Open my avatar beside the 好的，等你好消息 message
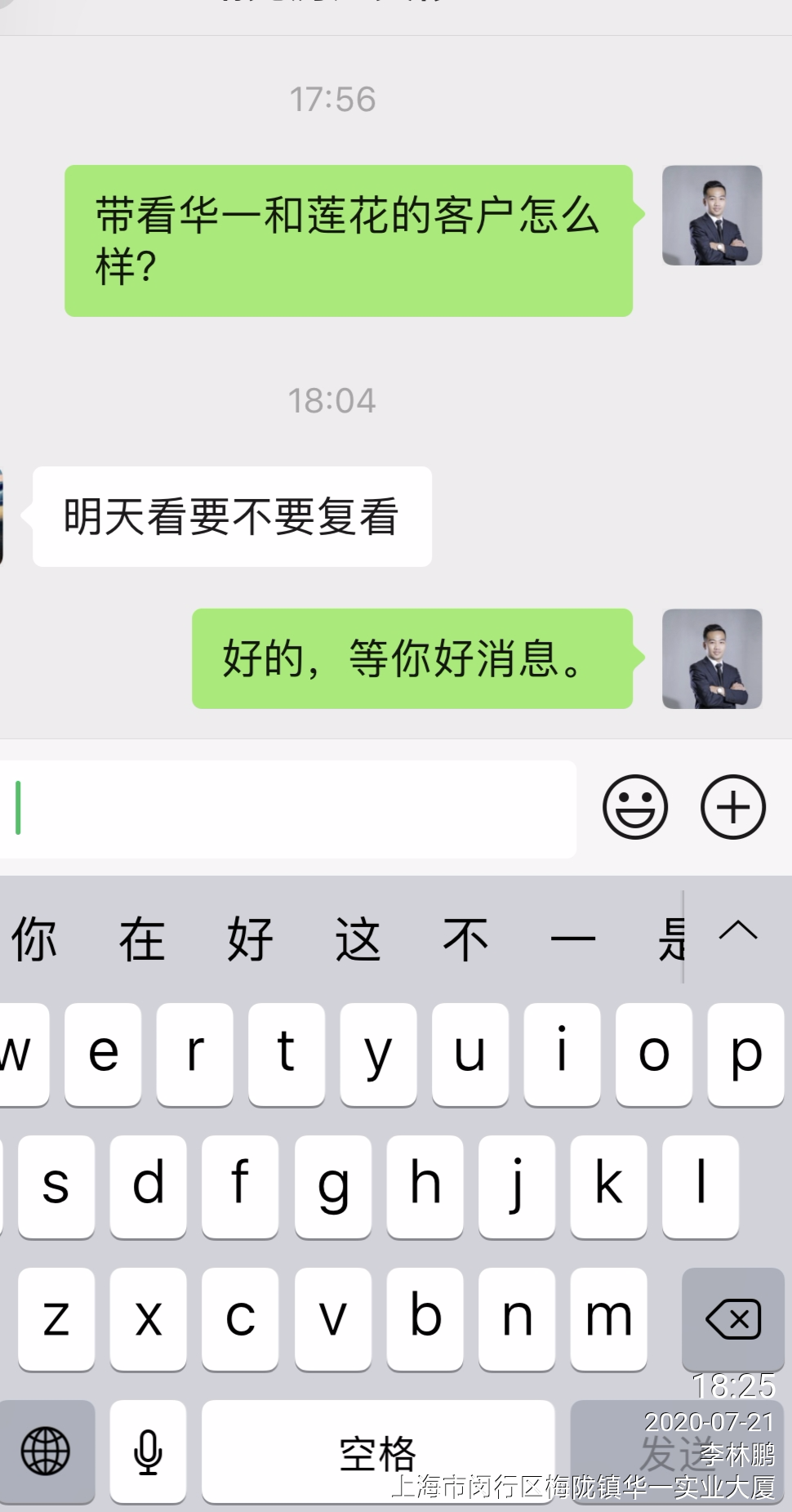This screenshot has width=792, height=1512. [x=711, y=658]
